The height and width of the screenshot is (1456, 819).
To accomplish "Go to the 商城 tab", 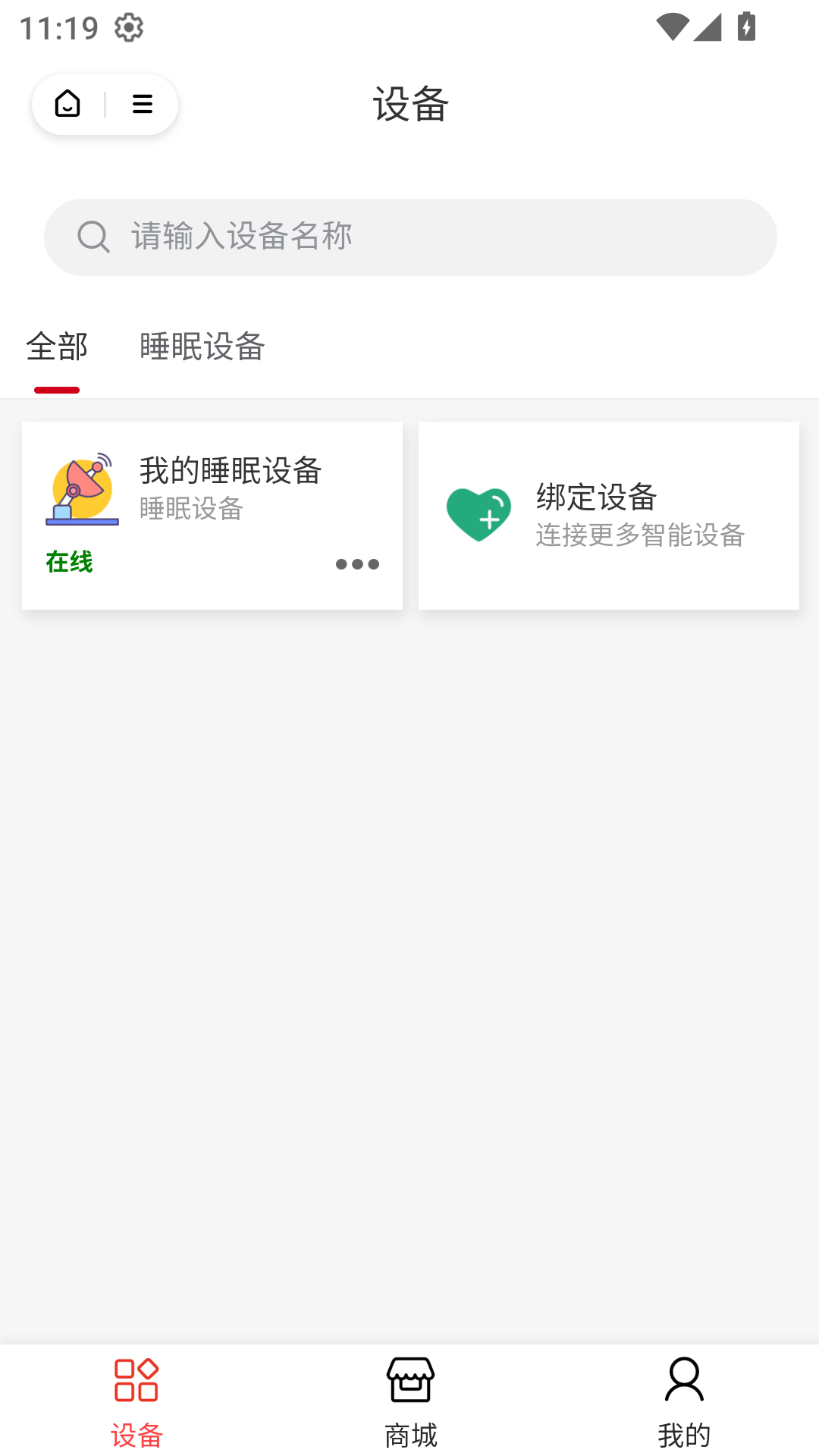I will click(x=410, y=1401).
